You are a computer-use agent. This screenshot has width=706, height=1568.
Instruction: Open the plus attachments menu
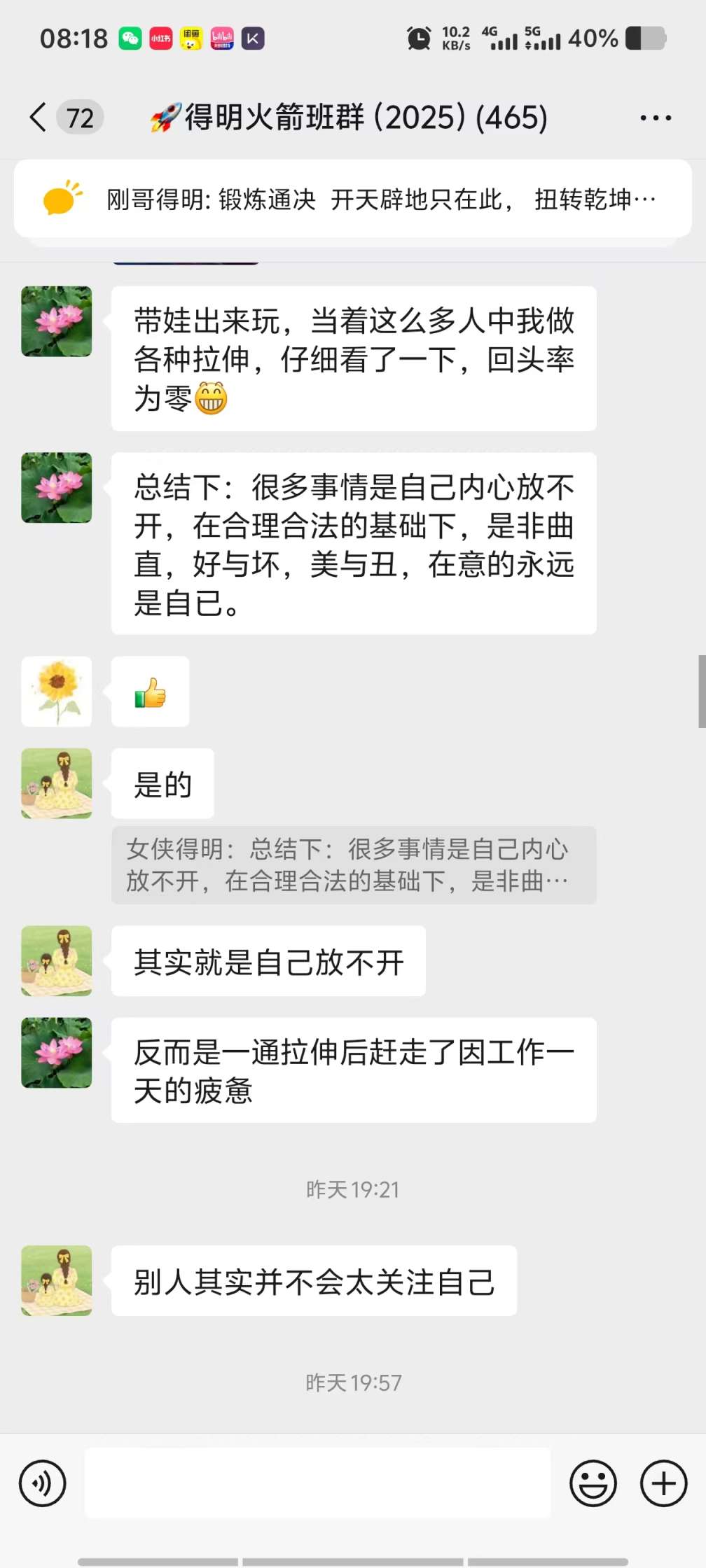coord(663,1483)
